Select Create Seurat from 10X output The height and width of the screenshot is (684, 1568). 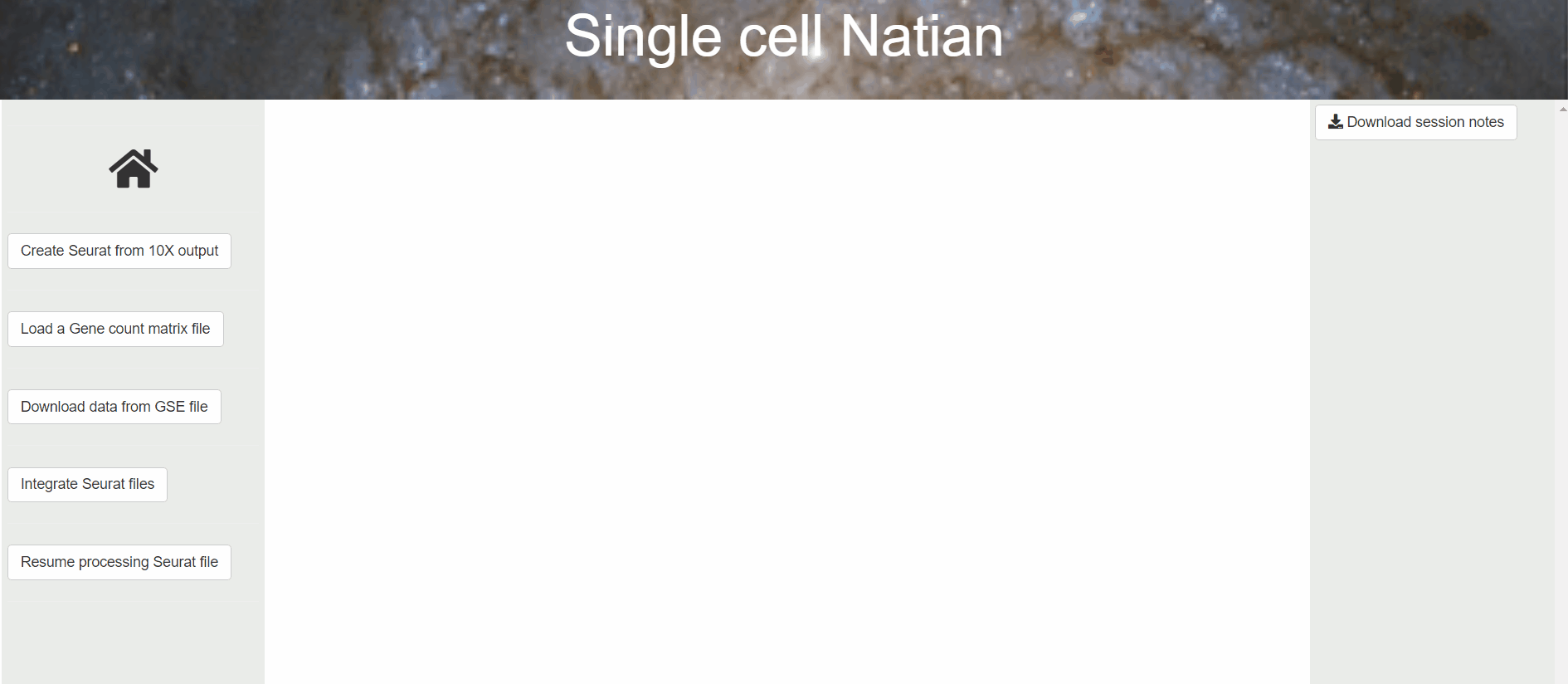(119, 251)
